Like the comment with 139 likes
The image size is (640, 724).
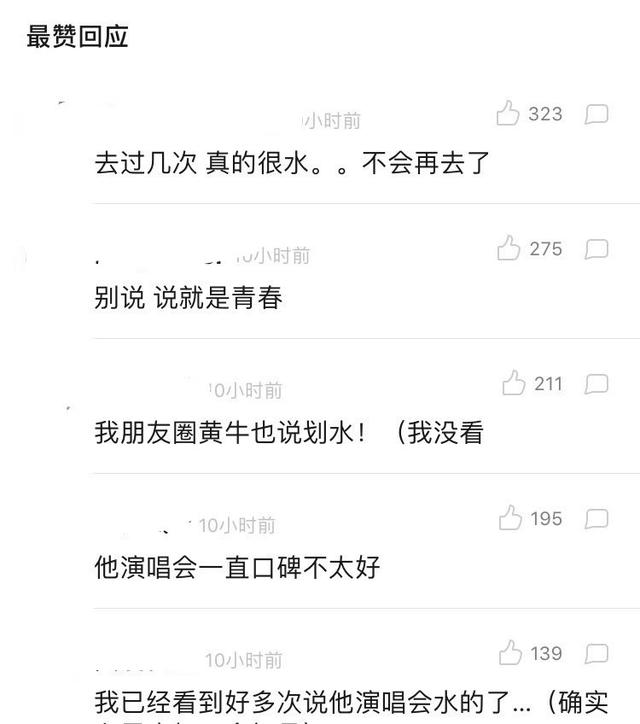510,653
